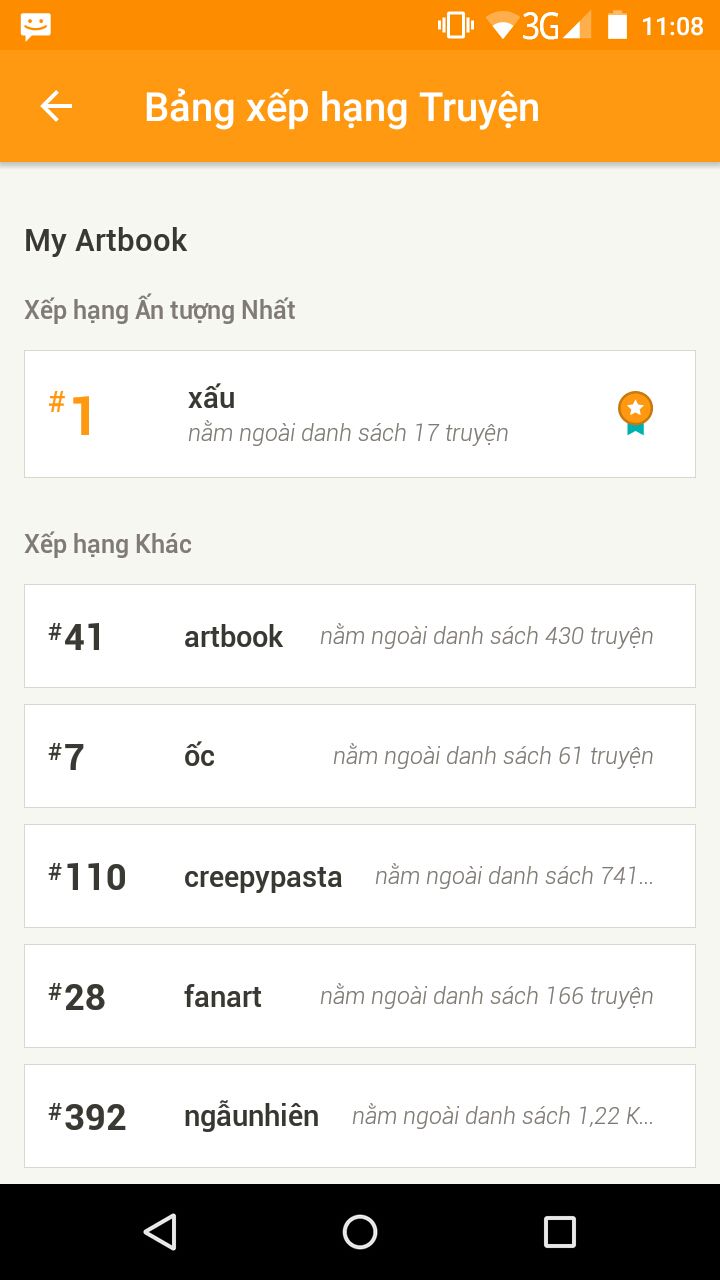The width and height of the screenshot is (720, 1280).
Task: Open the #1 xấu ranking card
Action: tap(360, 414)
